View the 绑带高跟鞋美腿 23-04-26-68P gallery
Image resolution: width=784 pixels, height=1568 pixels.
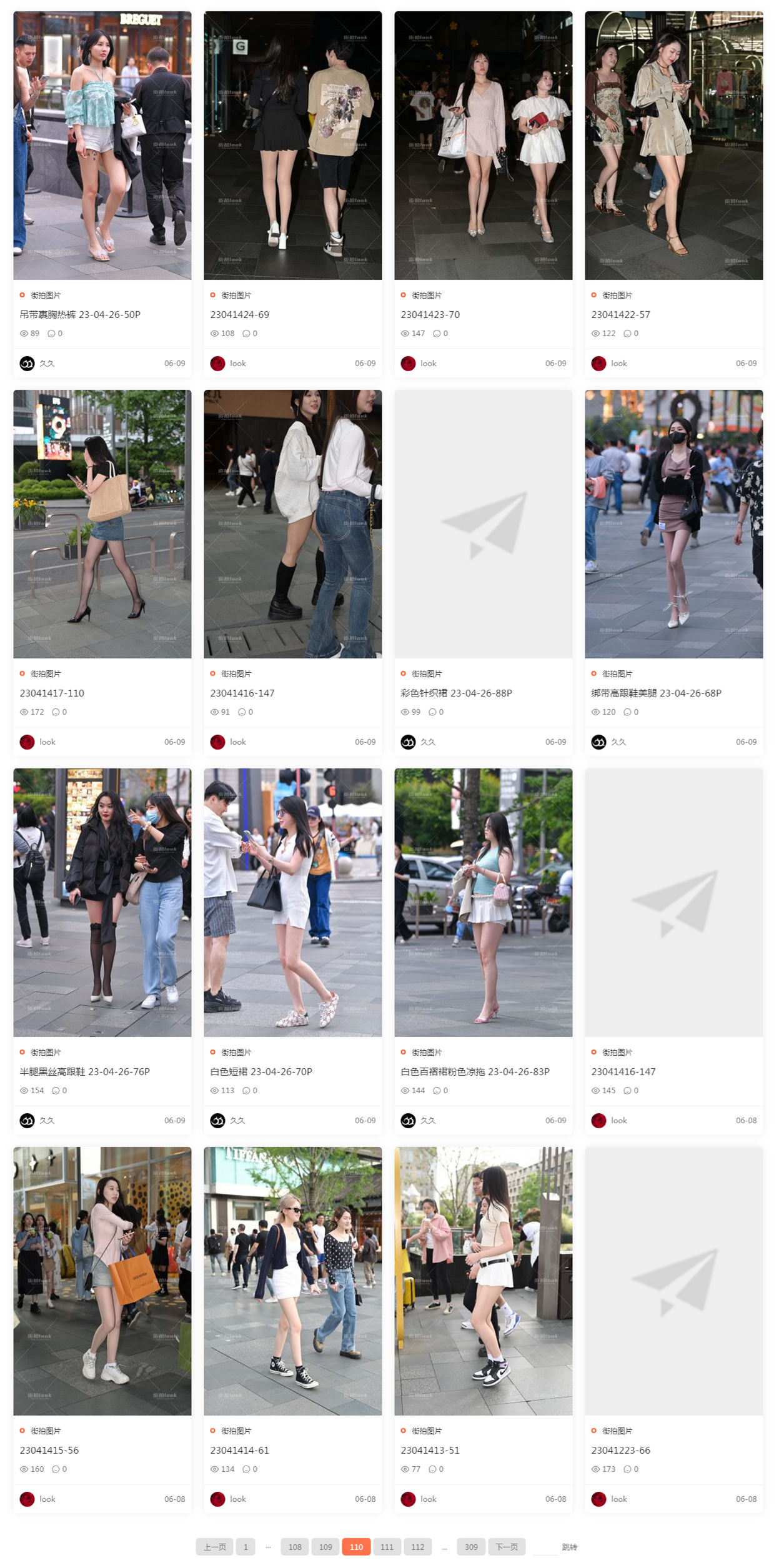[656, 693]
